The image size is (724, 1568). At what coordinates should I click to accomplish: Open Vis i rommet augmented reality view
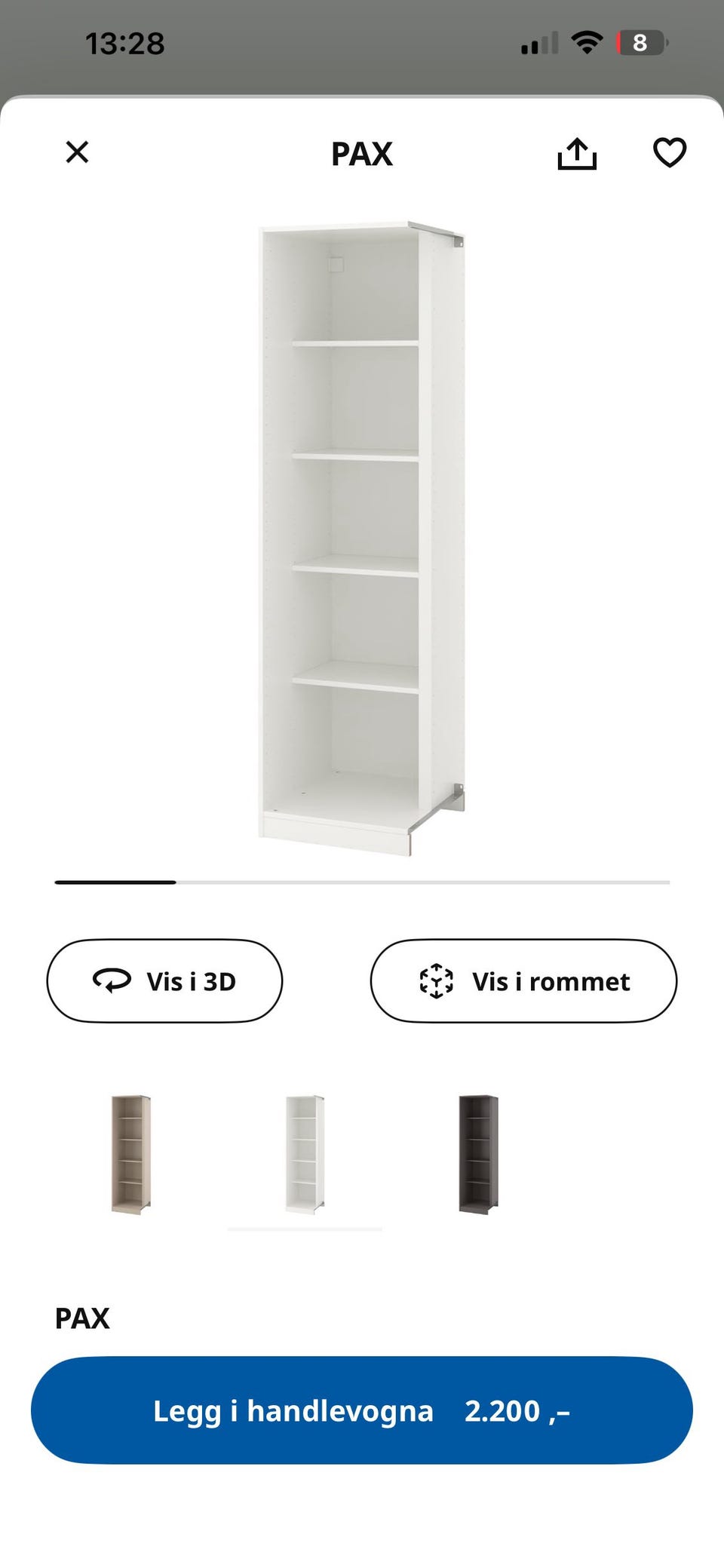(x=523, y=982)
